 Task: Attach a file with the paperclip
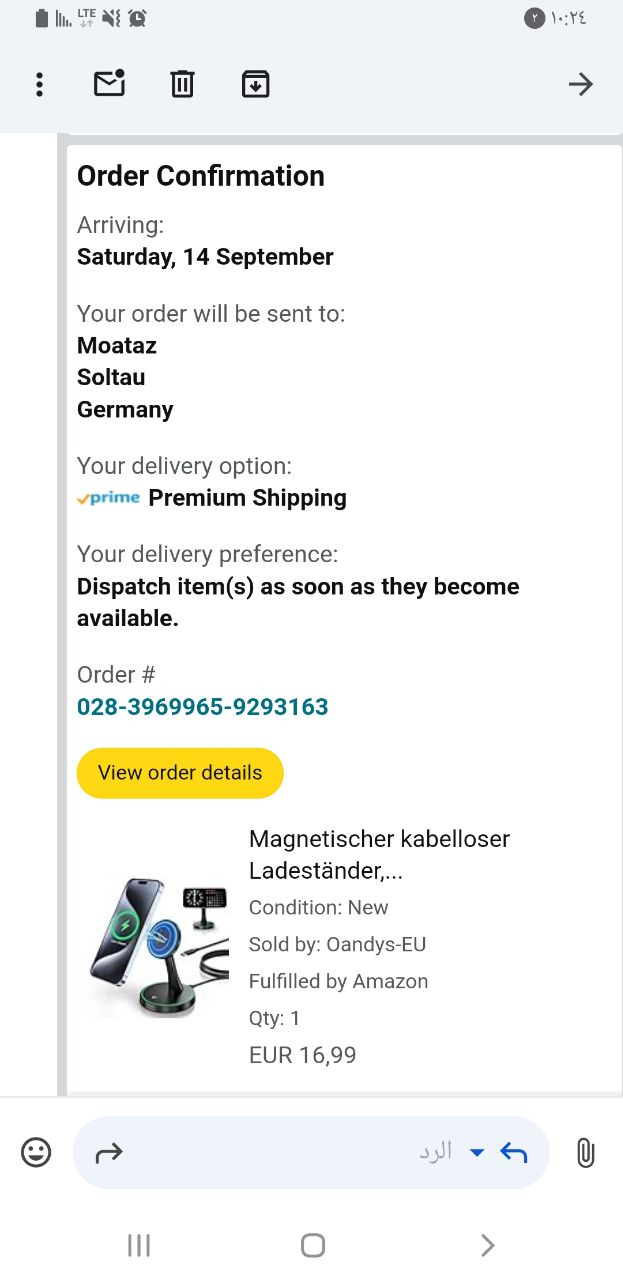(x=586, y=1153)
